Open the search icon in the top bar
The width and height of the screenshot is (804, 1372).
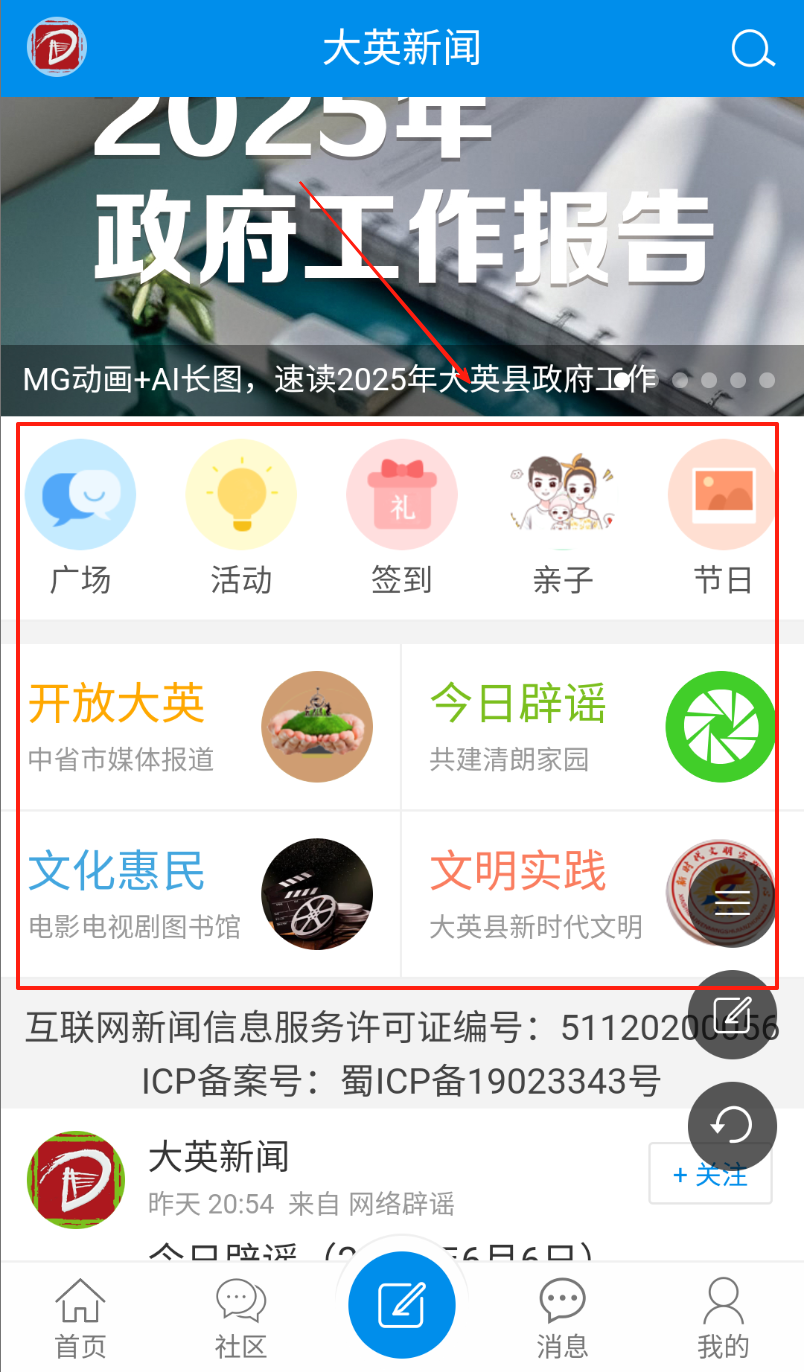[752, 48]
